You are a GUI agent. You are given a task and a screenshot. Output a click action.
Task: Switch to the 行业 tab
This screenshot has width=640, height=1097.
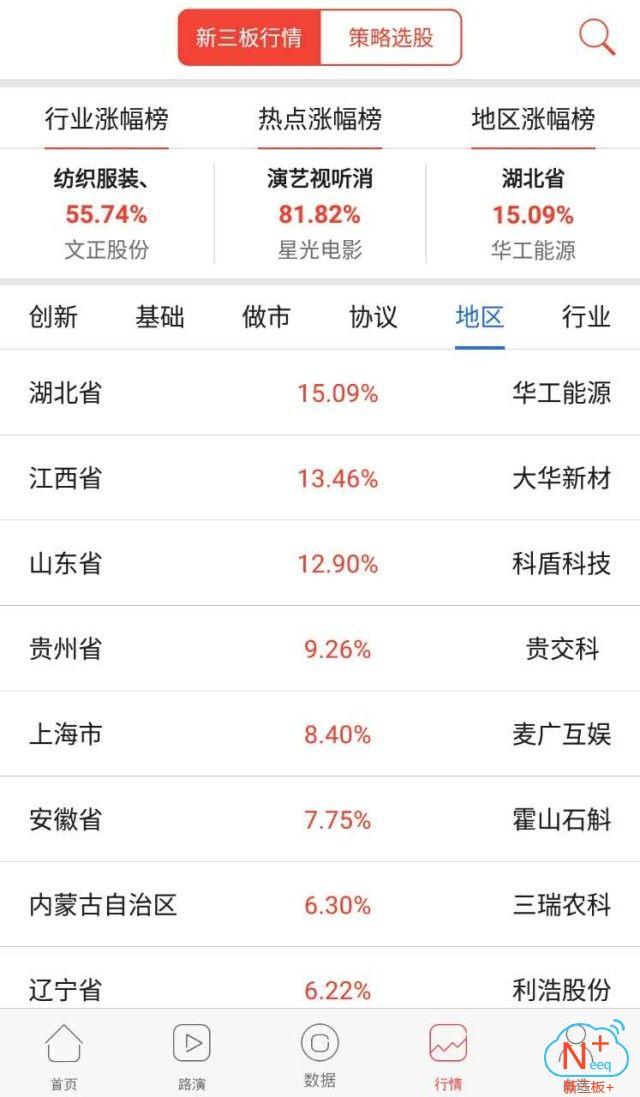point(586,318)
